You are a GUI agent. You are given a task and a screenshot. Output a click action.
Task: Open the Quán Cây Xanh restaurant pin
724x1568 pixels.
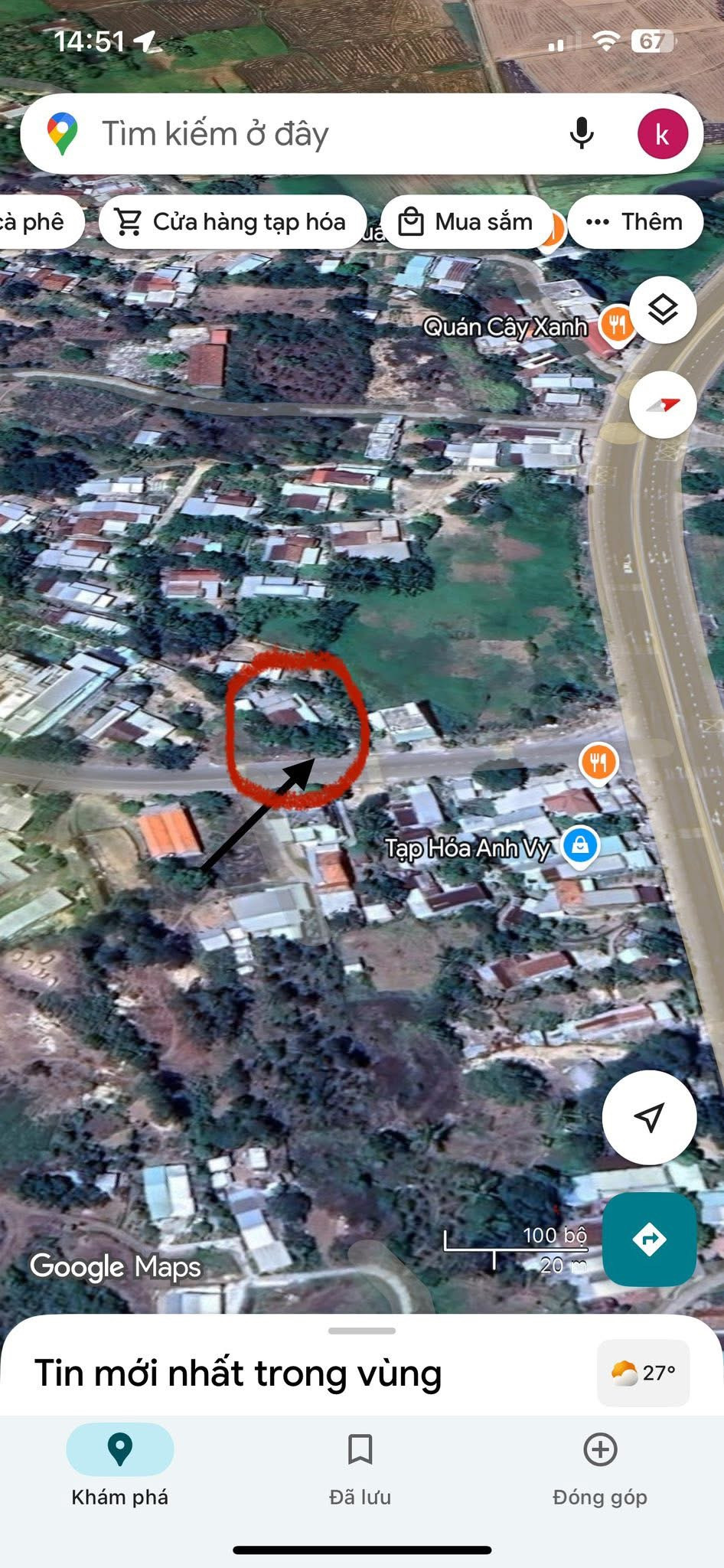(617, 325)
